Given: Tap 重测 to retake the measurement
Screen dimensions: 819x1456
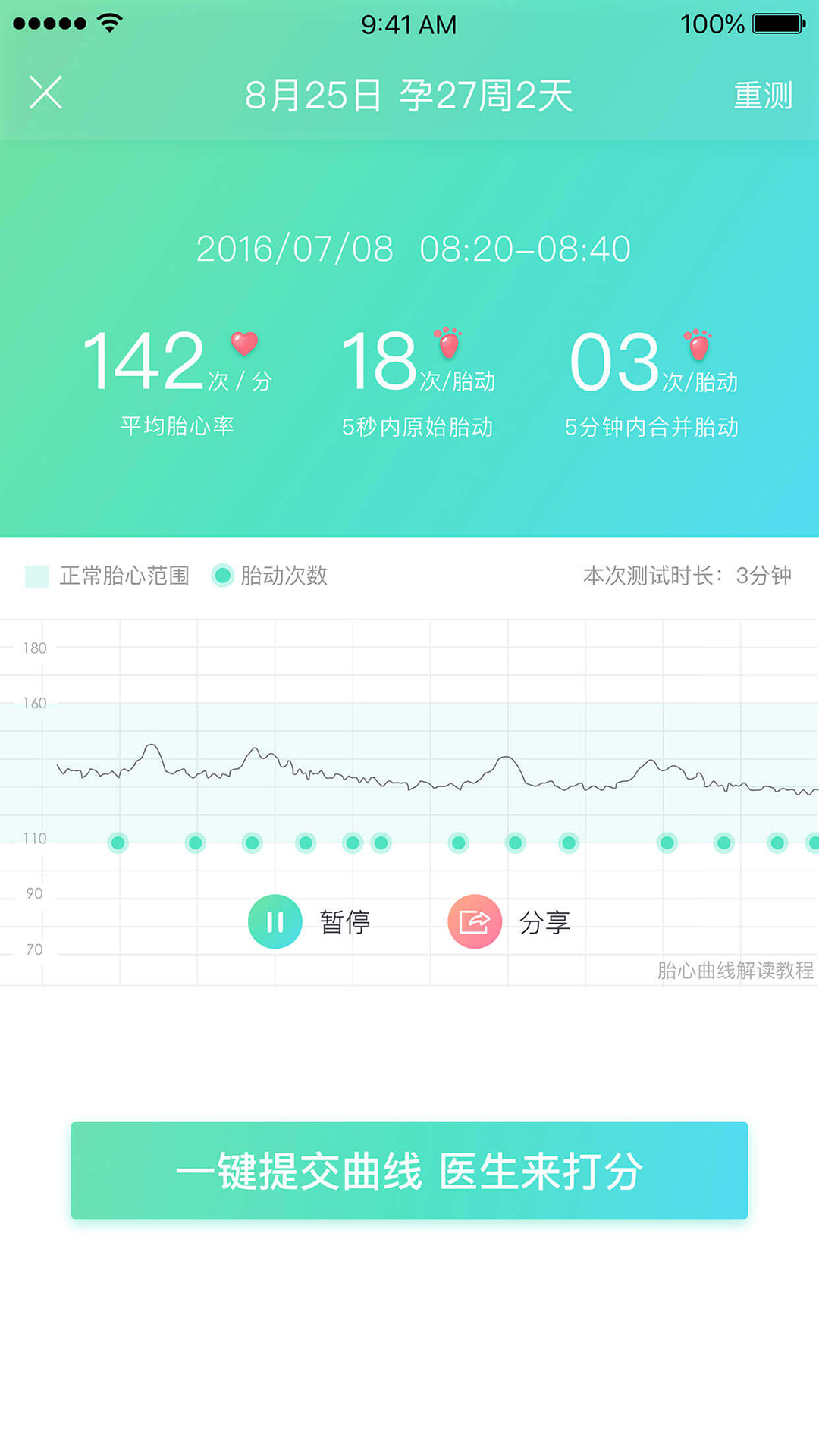Looking at the screenshot, I should 762,96.
